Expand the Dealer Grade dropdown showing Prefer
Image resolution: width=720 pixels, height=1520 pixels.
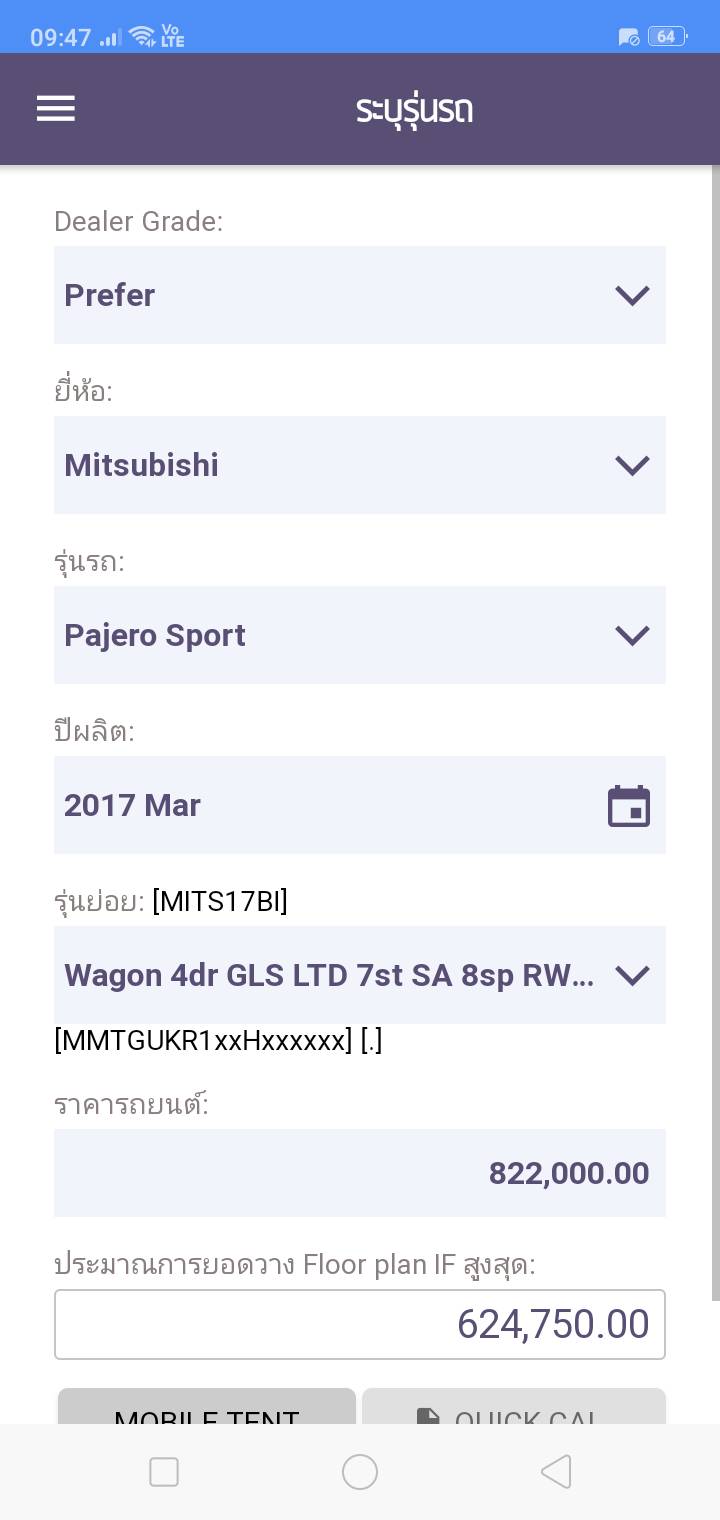pyautogui.click(x=359, y=295)
